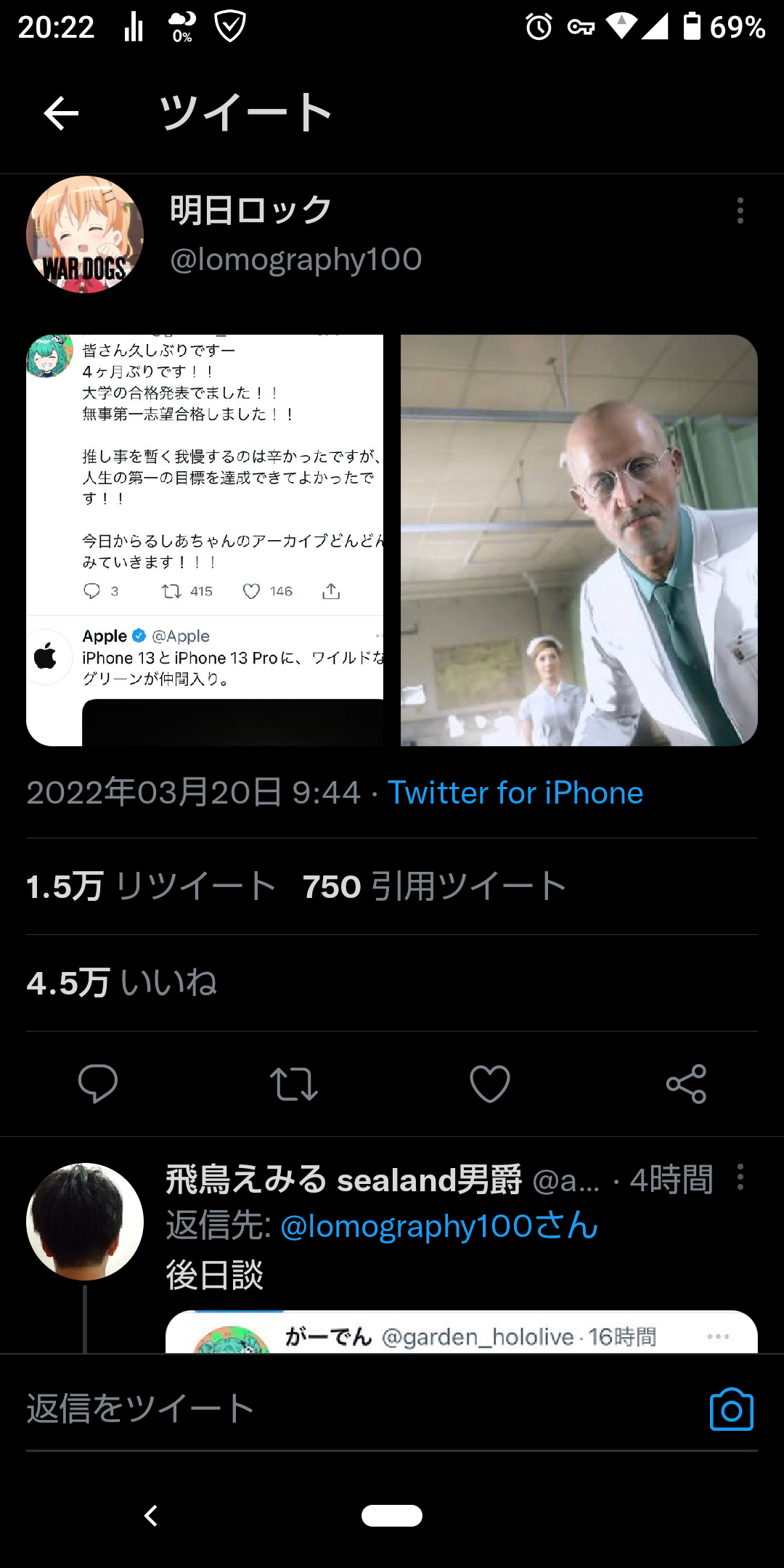Go back using the top arrow
Image resolution: width=784 pixels, height=1568 pixels.
(x=61, y=113)
